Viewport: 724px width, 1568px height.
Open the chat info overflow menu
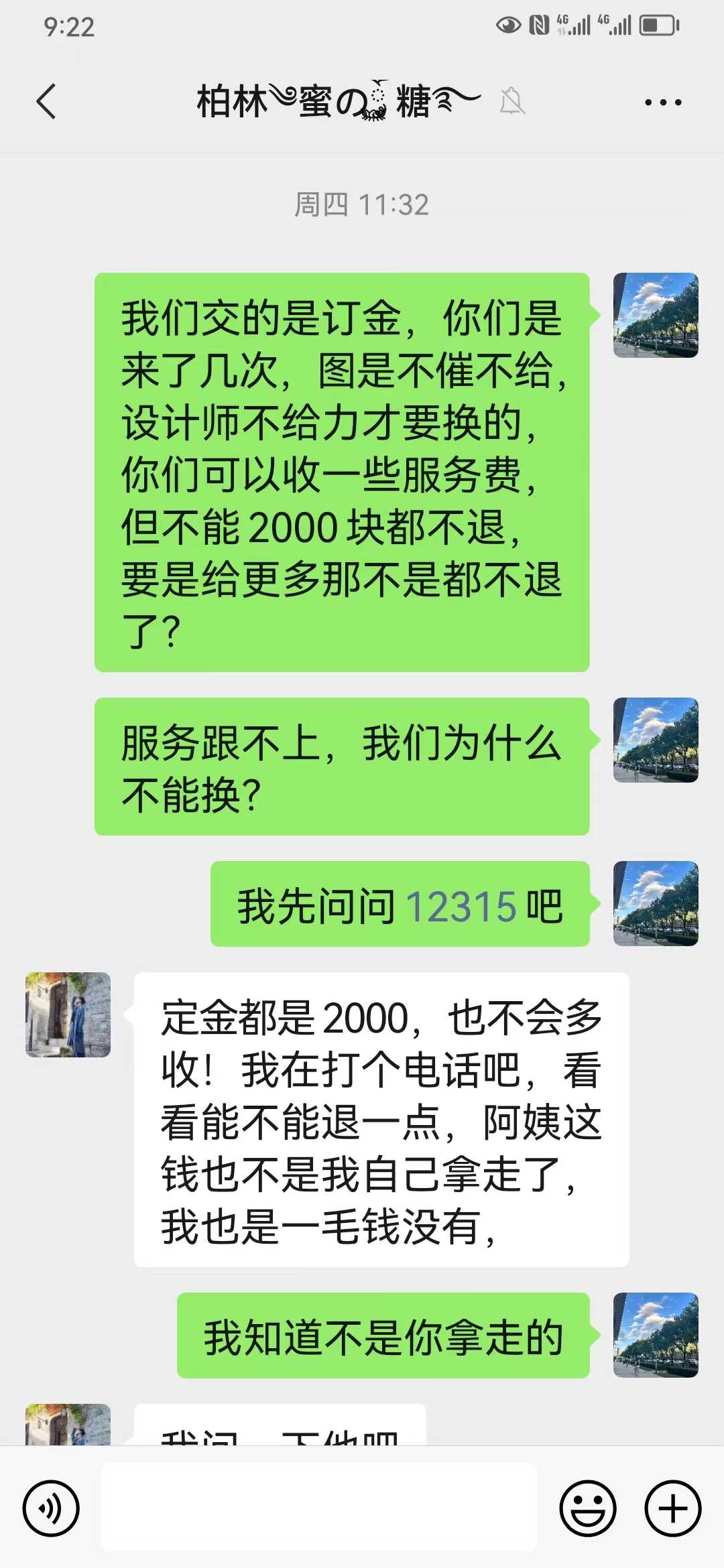(x=663, y=103)
